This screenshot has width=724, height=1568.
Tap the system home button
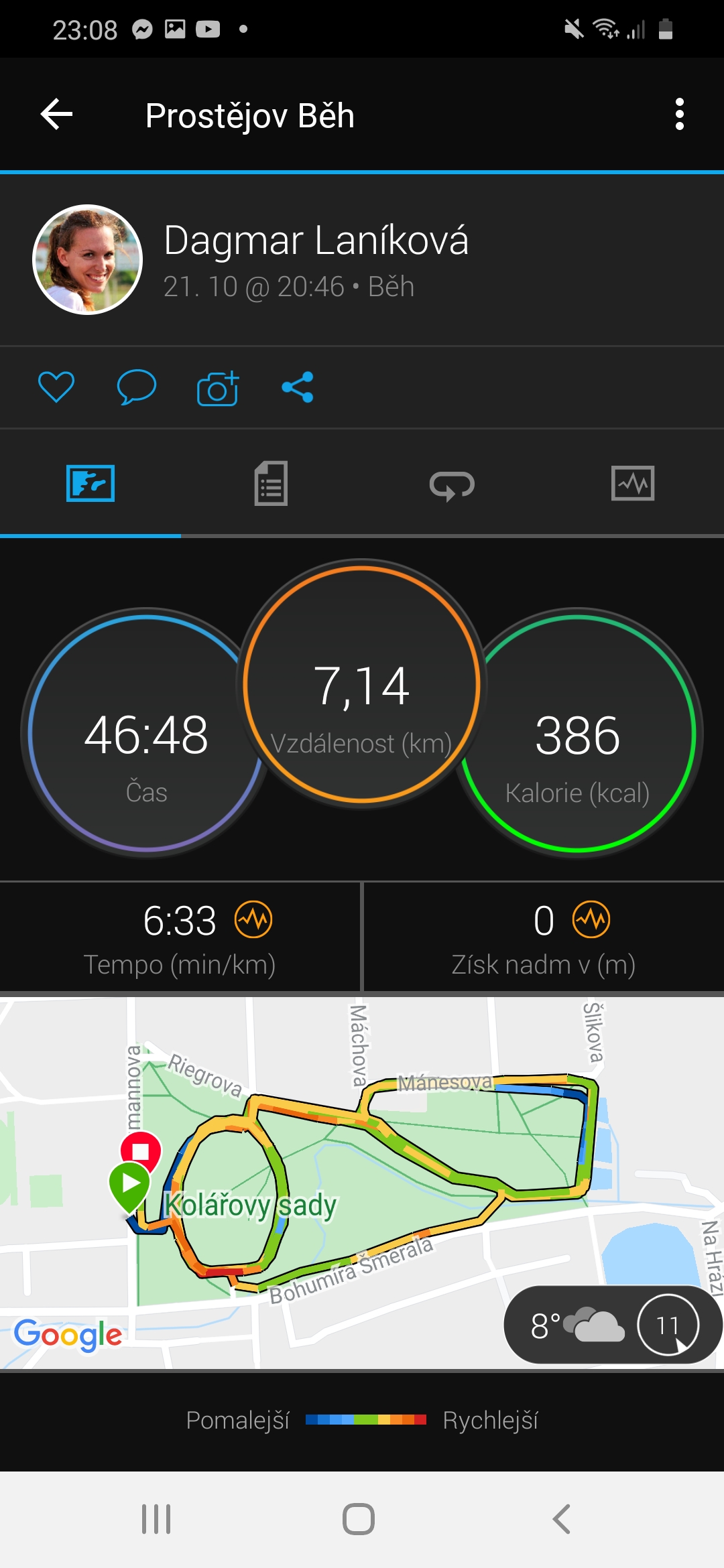[359, 1519]
